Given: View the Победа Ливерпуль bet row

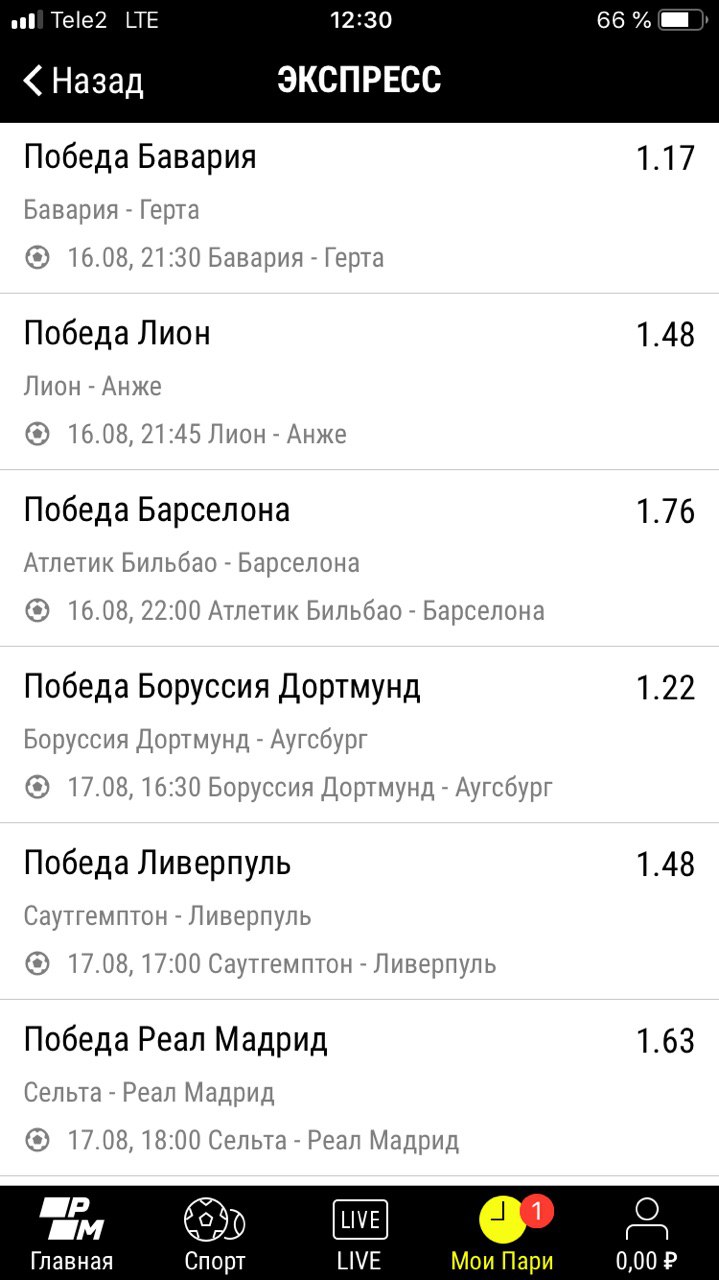Looking at the screenshot, I should pyautogui.click(x=359, y=911).
